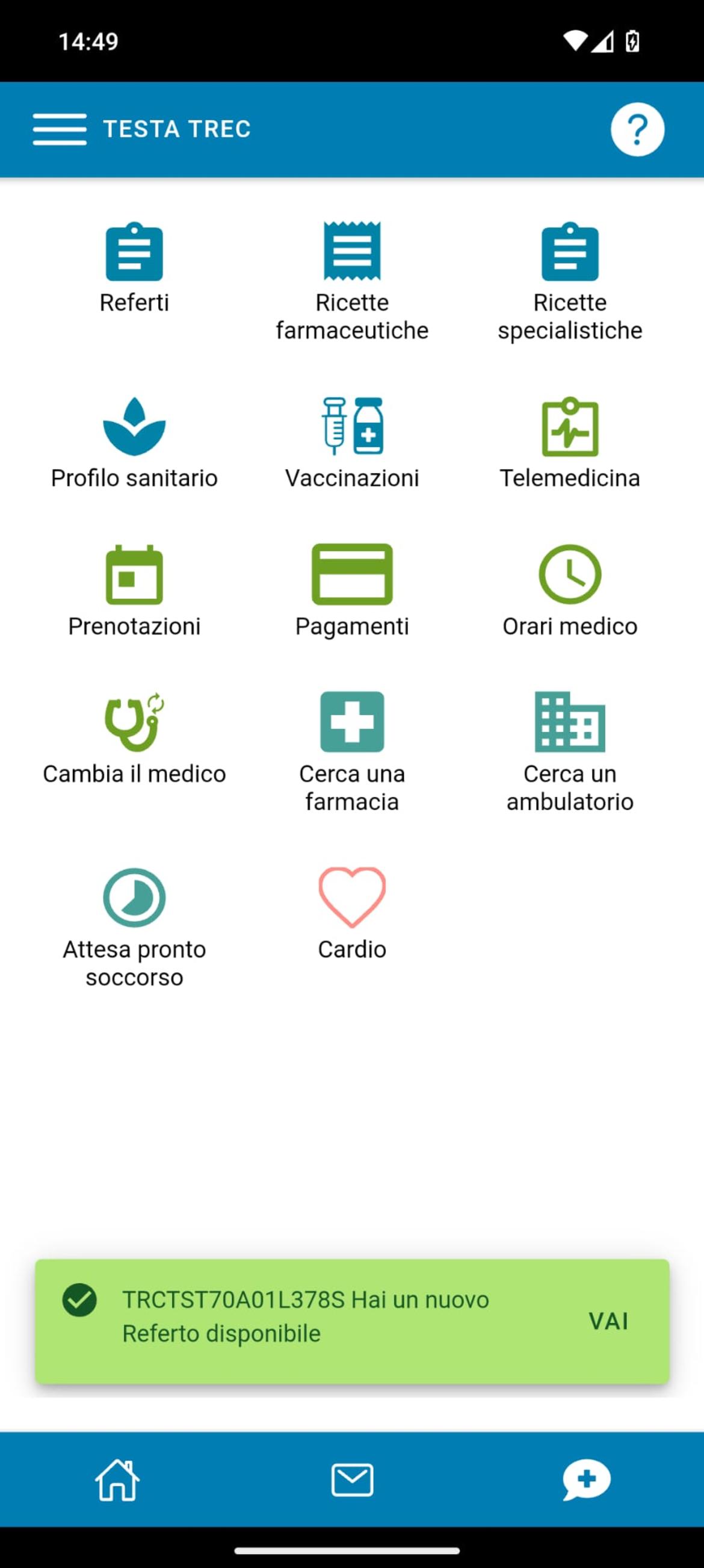
Task: Open Ricette specialistiche
Action: 570,282
